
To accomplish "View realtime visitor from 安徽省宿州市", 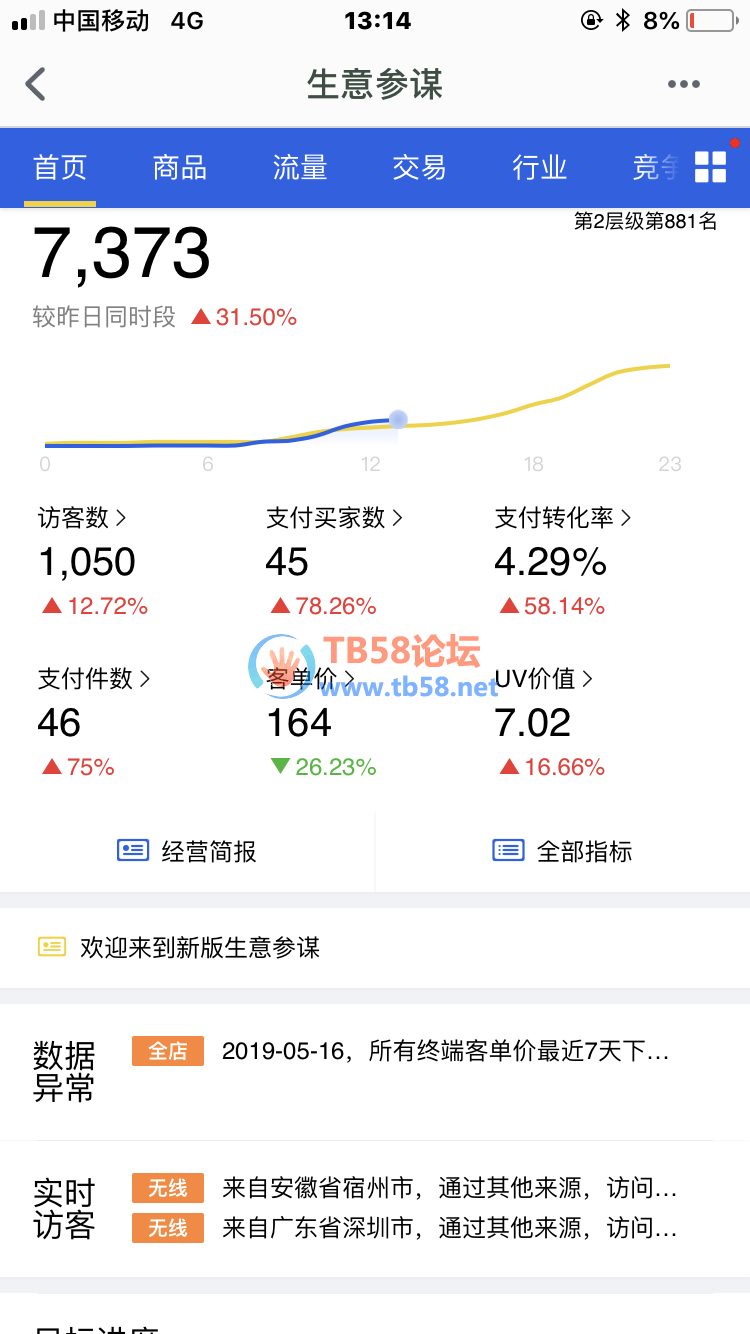I will point(449,1188).
